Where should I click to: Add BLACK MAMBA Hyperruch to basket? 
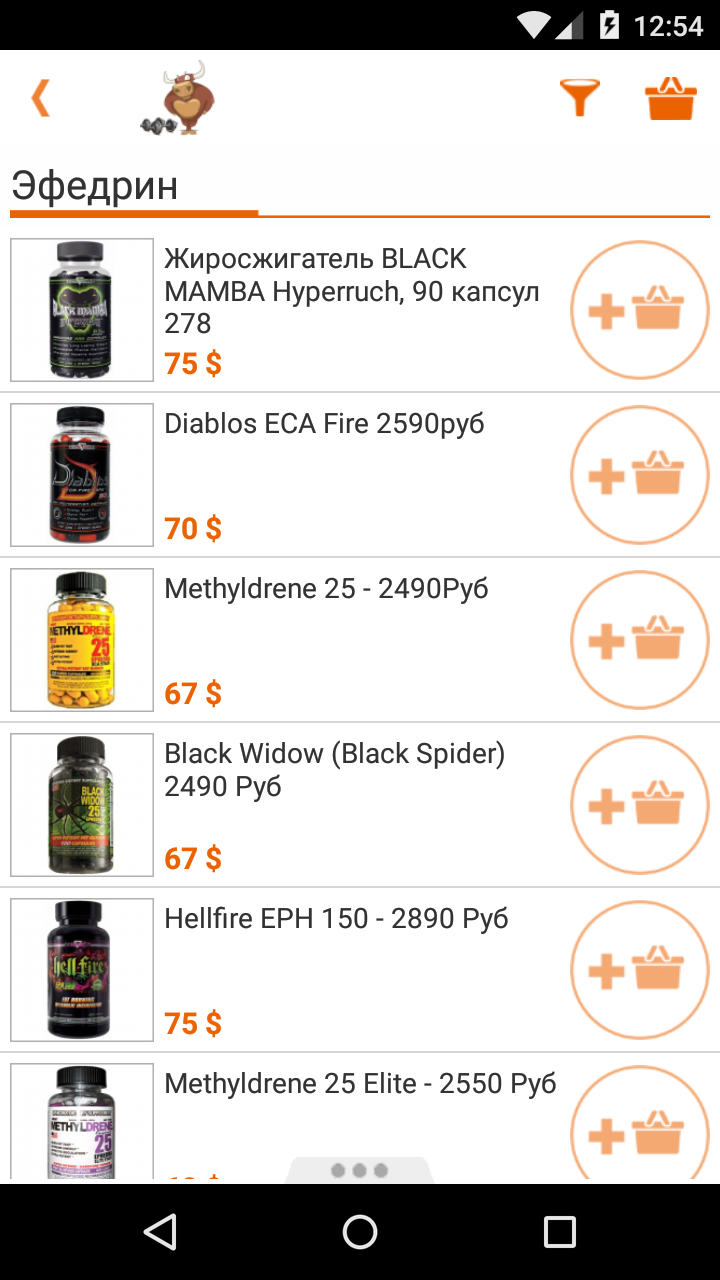point(640,310)
